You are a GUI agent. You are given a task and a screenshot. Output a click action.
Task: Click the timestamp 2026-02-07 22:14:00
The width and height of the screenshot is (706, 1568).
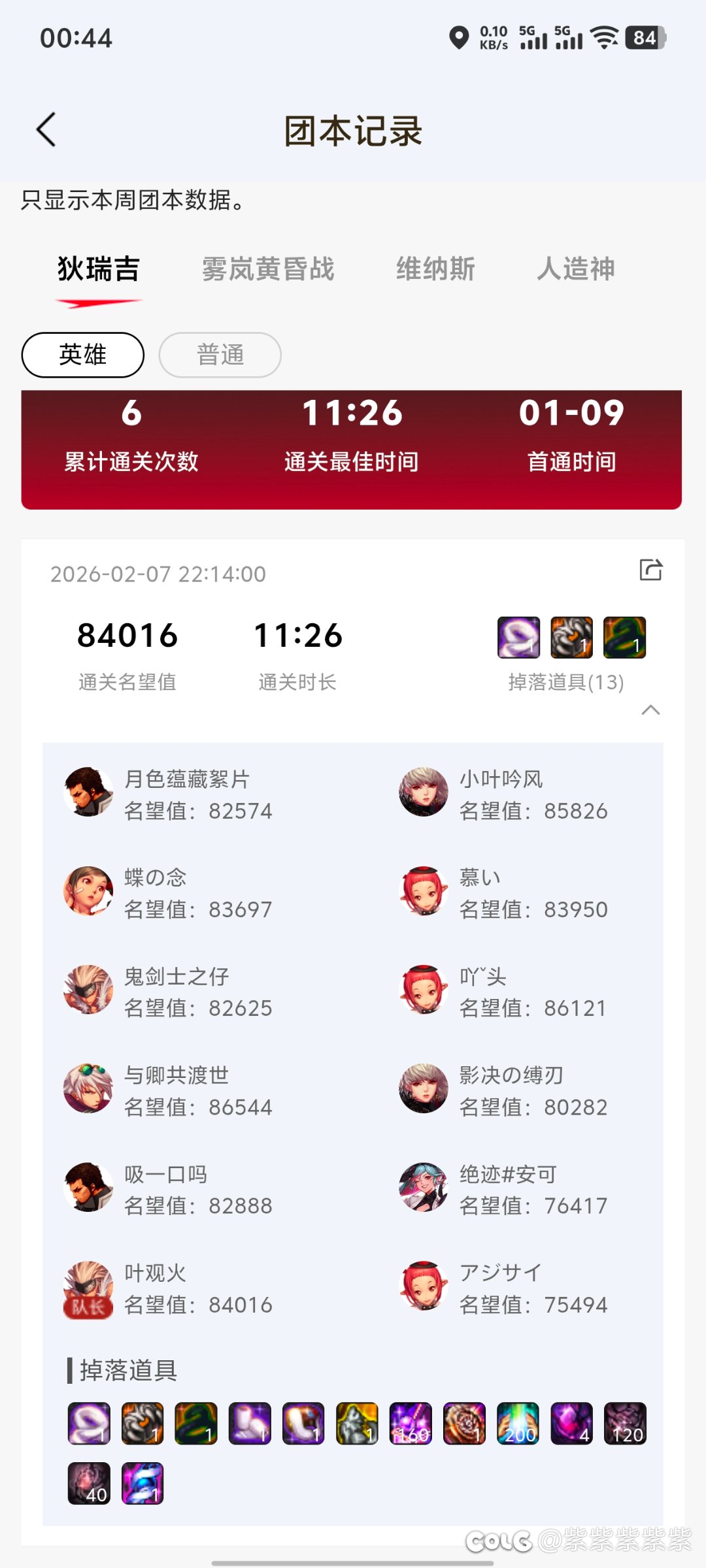click(158, 573)
